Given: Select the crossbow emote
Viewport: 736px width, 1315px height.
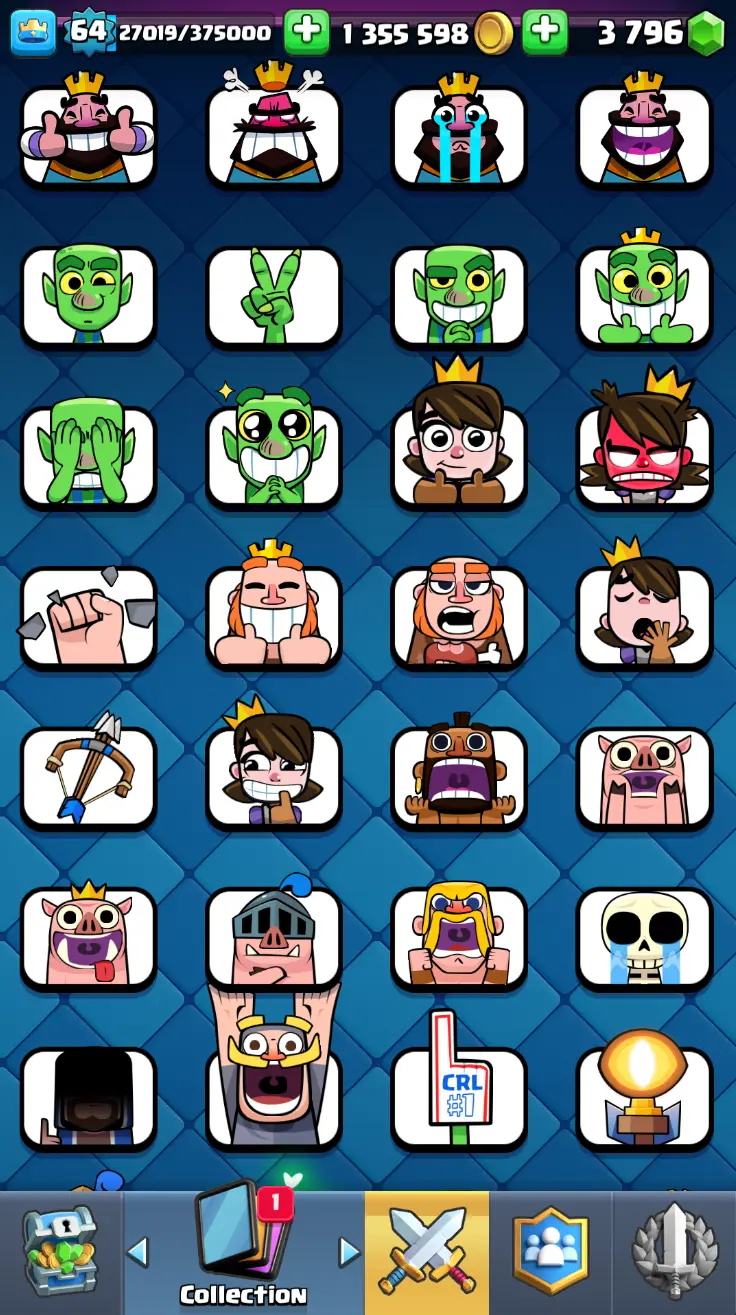Looking at the screenshot, I should pyautogui.click(x=88, y=776).
